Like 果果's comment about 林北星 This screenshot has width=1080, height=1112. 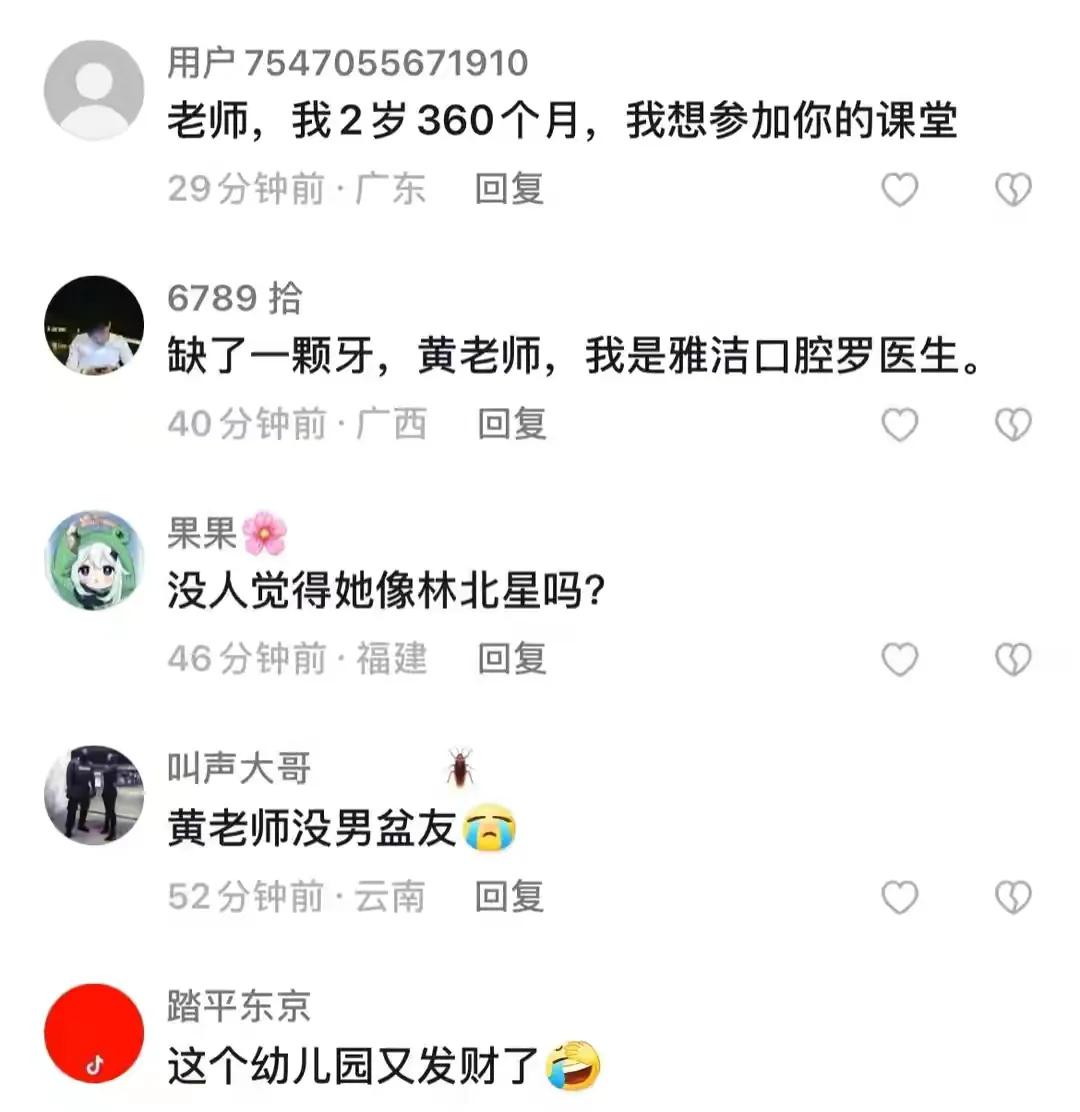click(899, 659)
